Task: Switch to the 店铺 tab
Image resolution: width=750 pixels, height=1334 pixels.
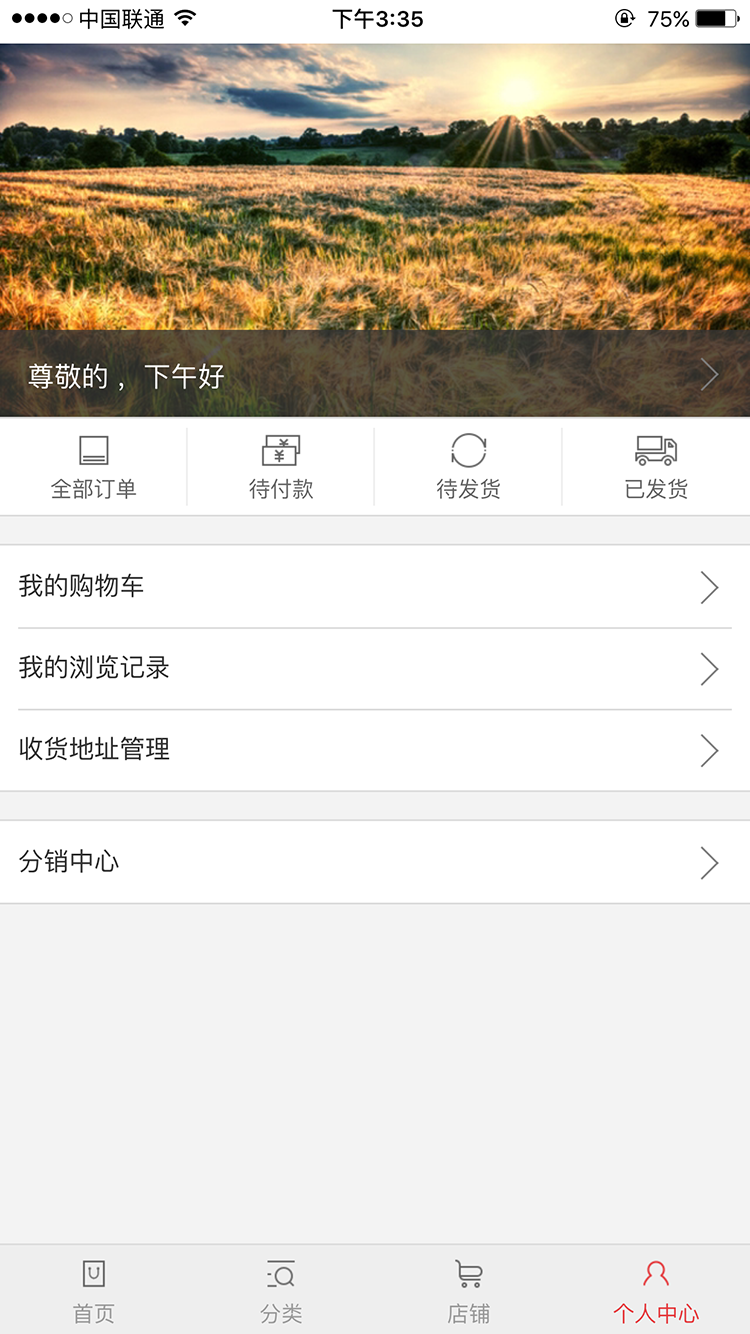Action: click(468, 1290)
